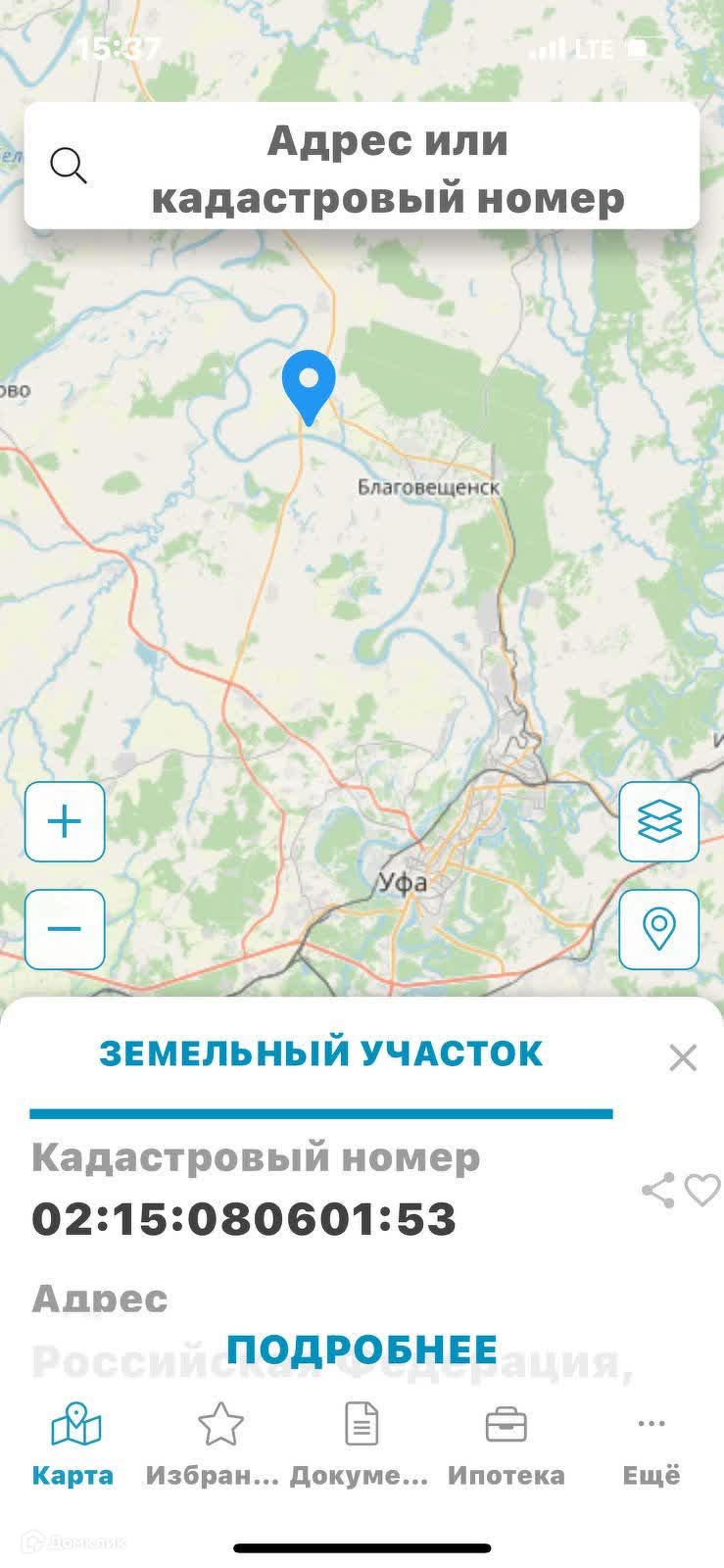Center map on my location
724x1568 pixels.
coord(658,929)
